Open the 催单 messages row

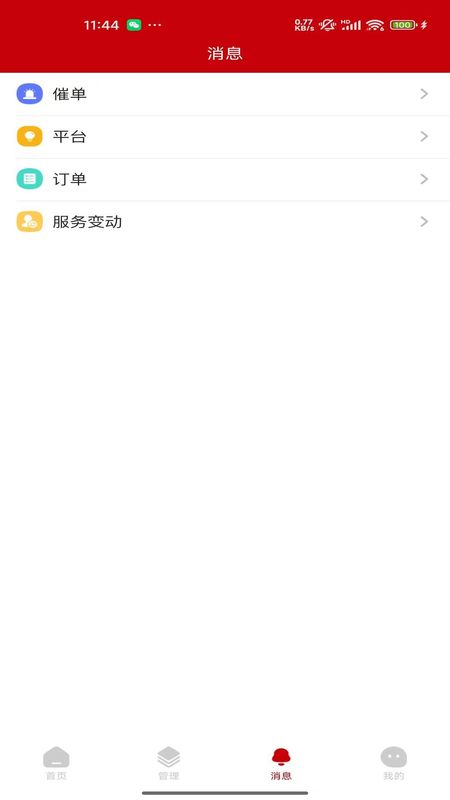tap(225, 94)
